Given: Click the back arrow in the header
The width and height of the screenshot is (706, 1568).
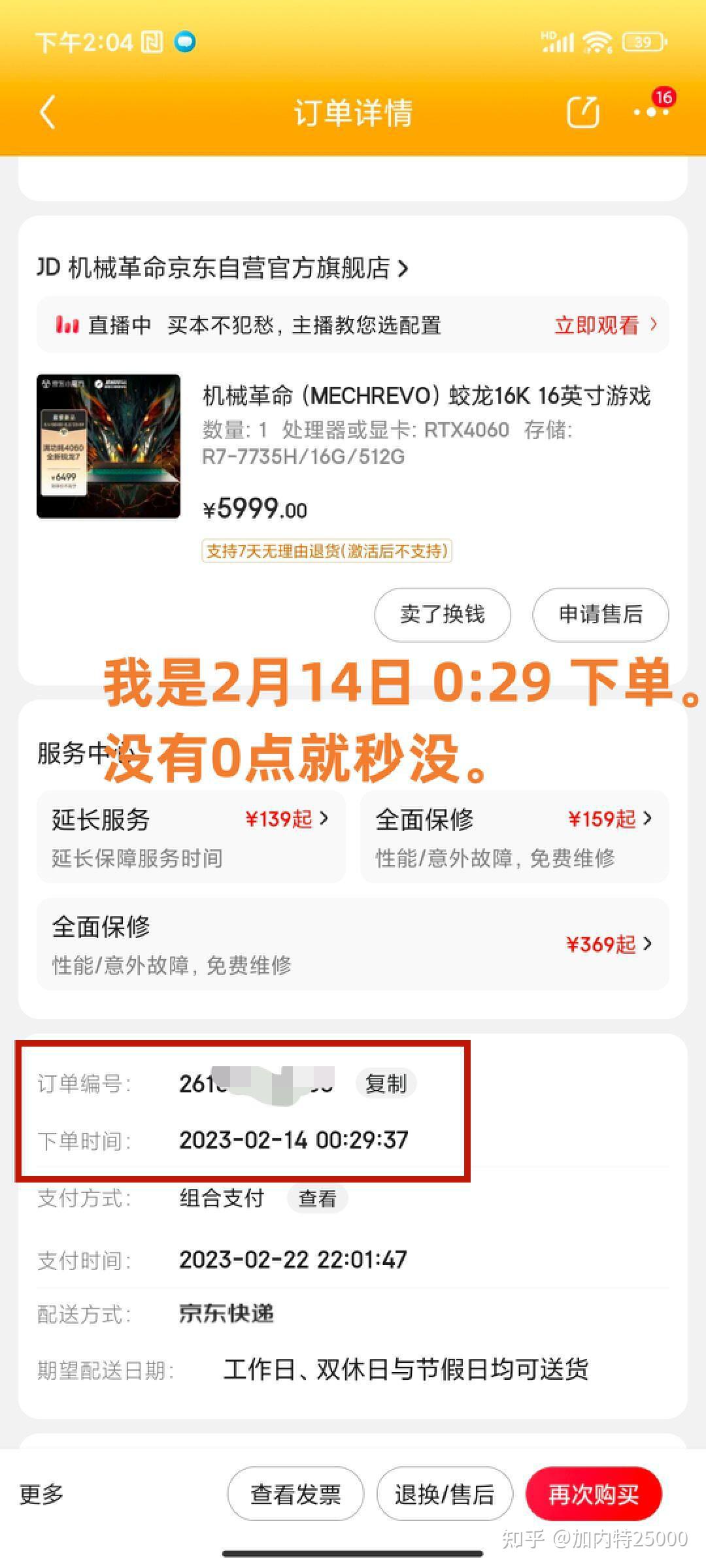Looking at the screenshot, I should [x=46, y=112].
